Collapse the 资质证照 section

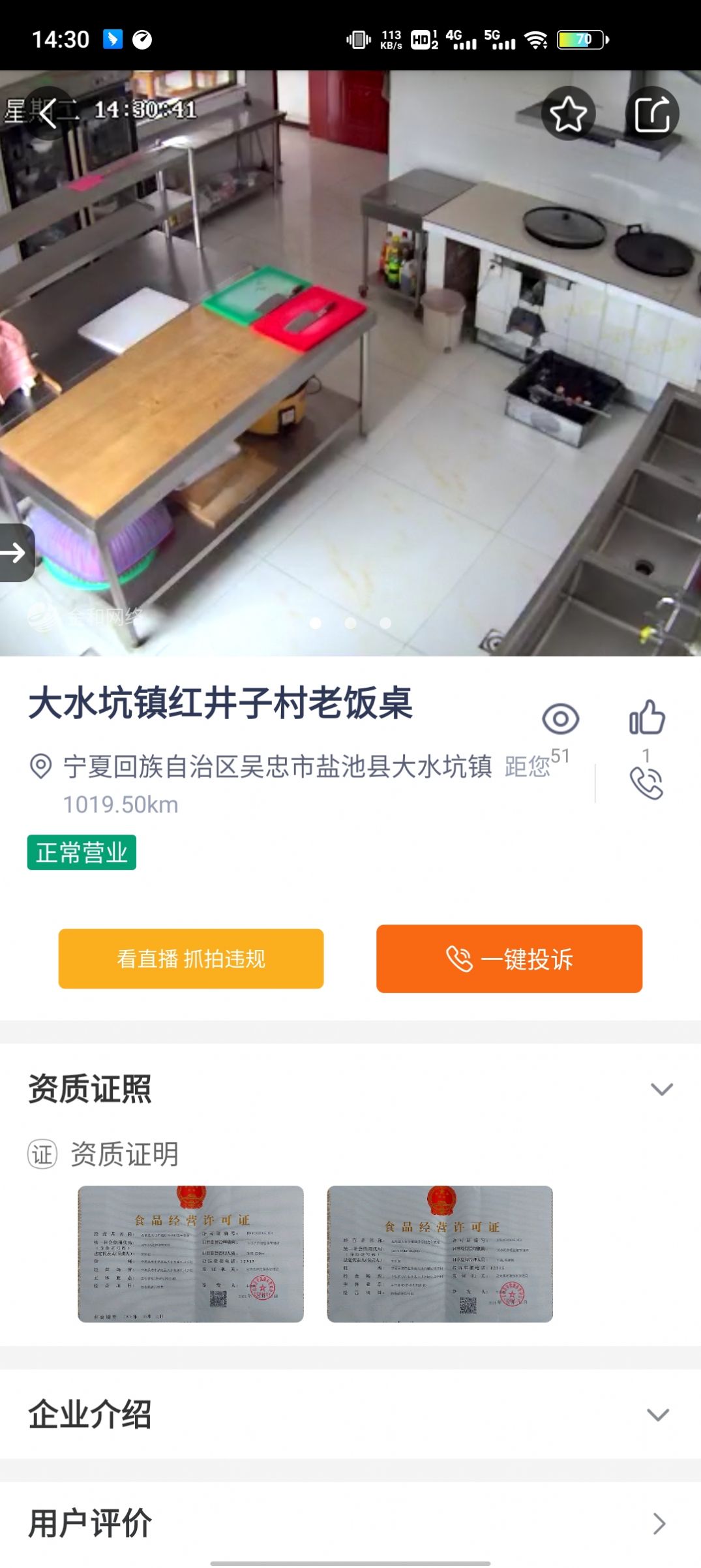(661, 1089)
